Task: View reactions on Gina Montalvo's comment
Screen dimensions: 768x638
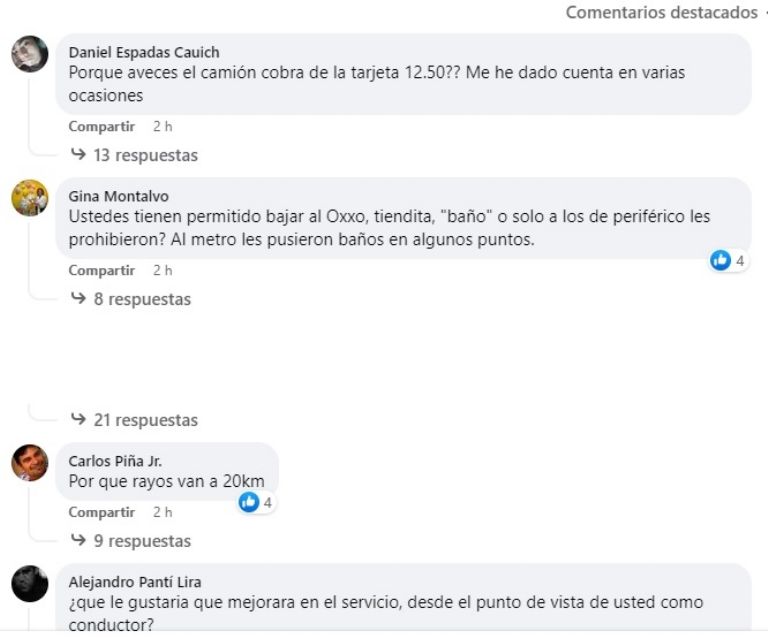Action: click(728, 260)
